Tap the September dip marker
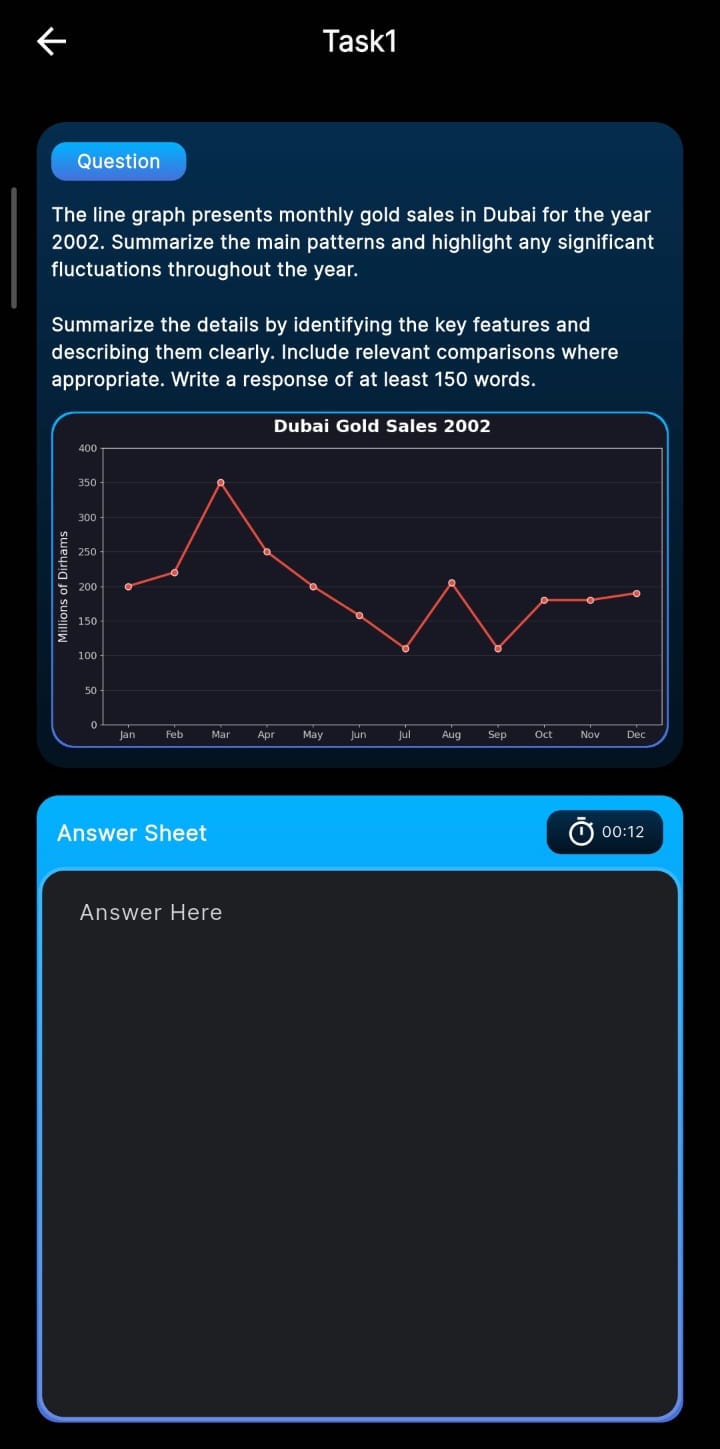Viewport: 720px width, 1449px height. [x=497, y=647]
